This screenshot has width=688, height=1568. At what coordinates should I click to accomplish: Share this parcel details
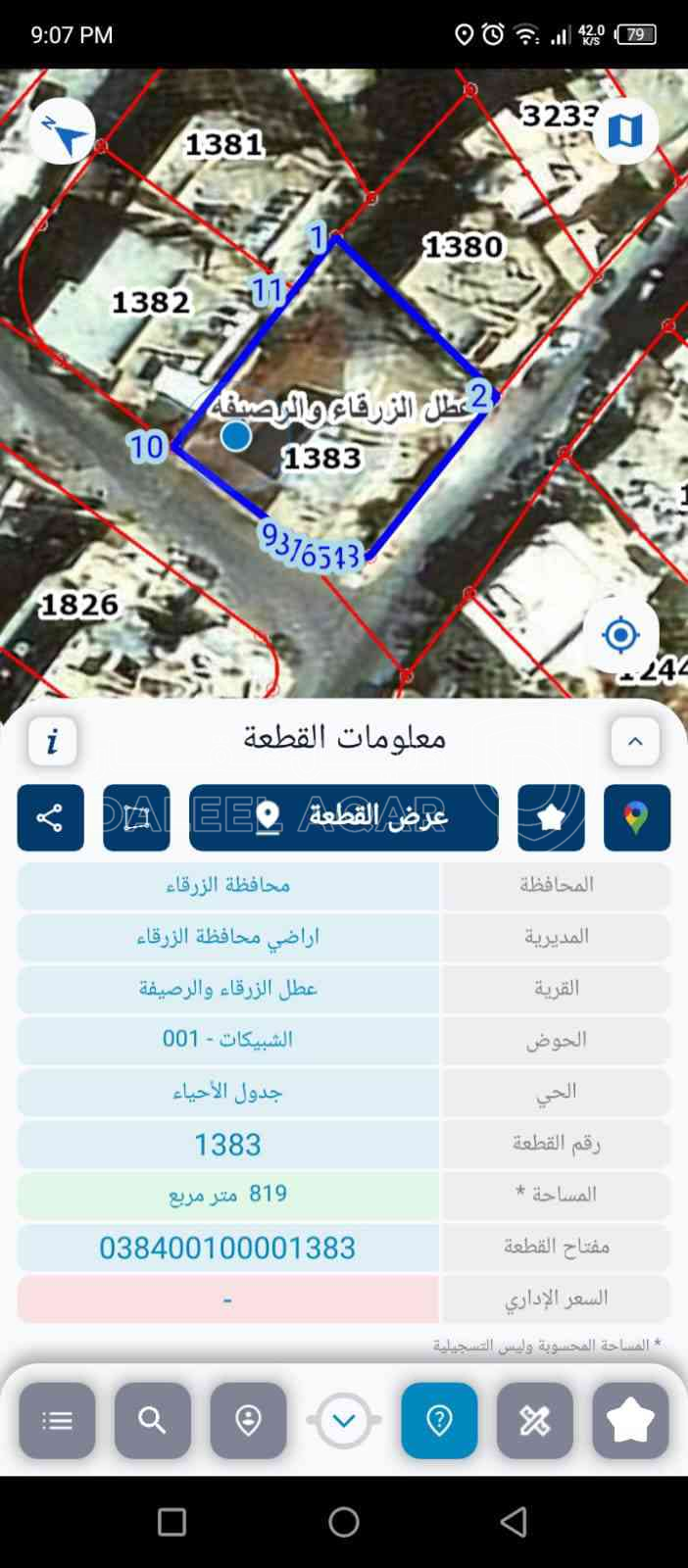(x=50, y=817)
